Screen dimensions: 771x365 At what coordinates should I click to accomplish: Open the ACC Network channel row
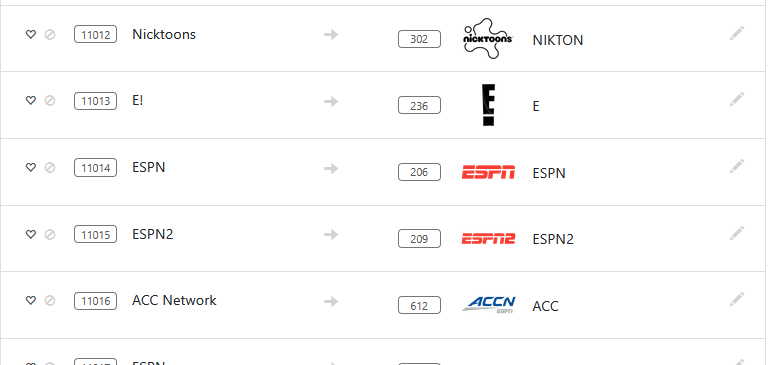pyautogui.click(x=383, y=305)
